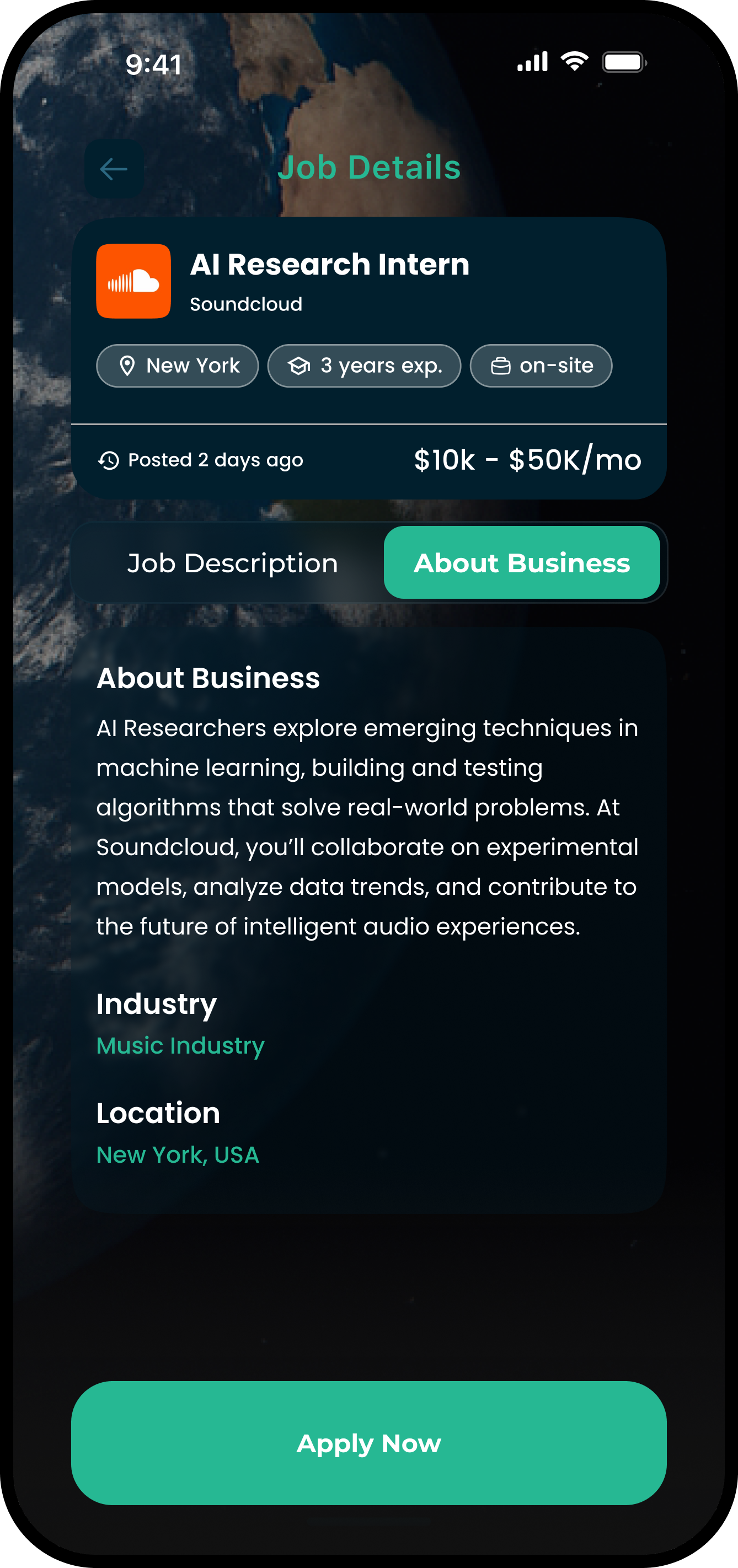Tap the clock icon near Posted 2 days ago
The width and height of the screenshot is (738, 1568).
(x=109, y=460)
